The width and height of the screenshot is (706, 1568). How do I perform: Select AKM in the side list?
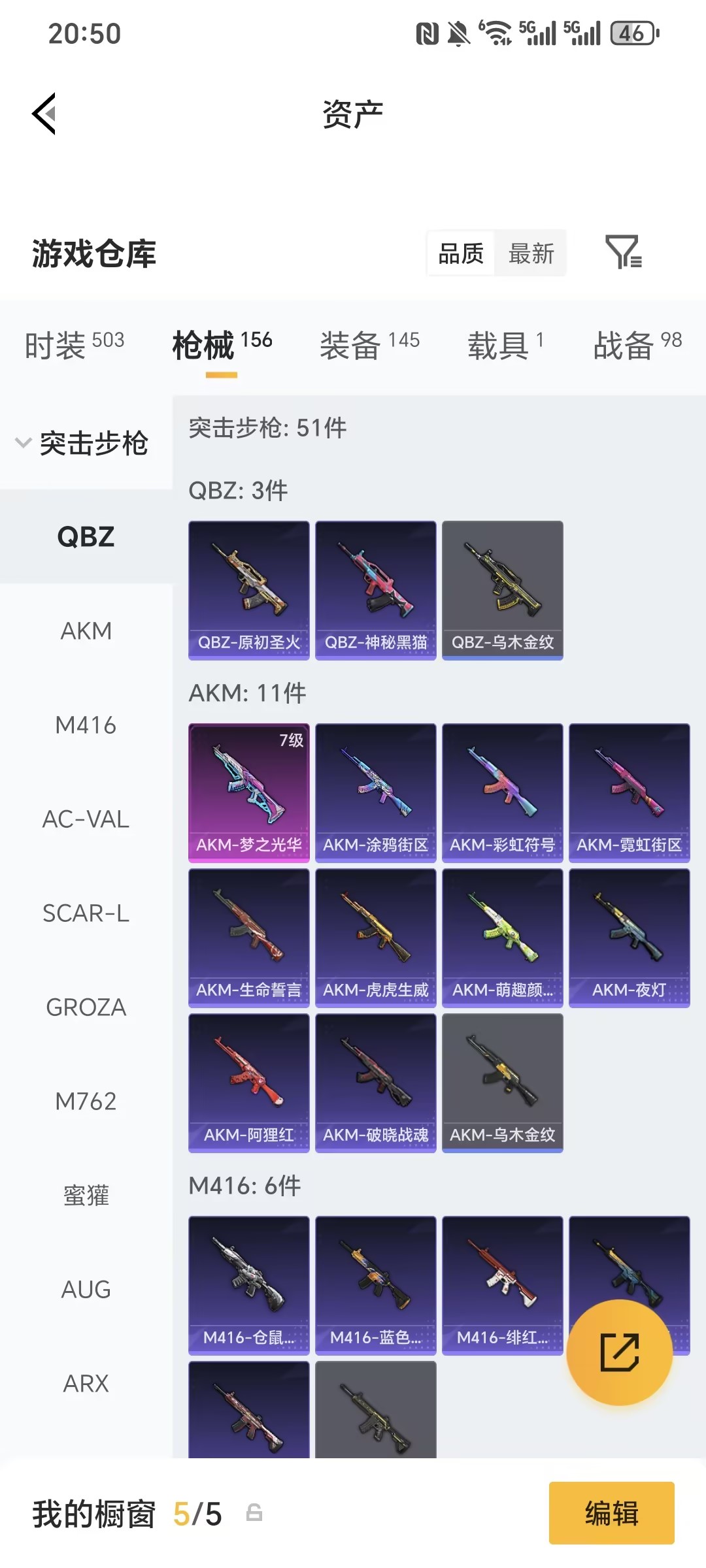tap(86, 631)
